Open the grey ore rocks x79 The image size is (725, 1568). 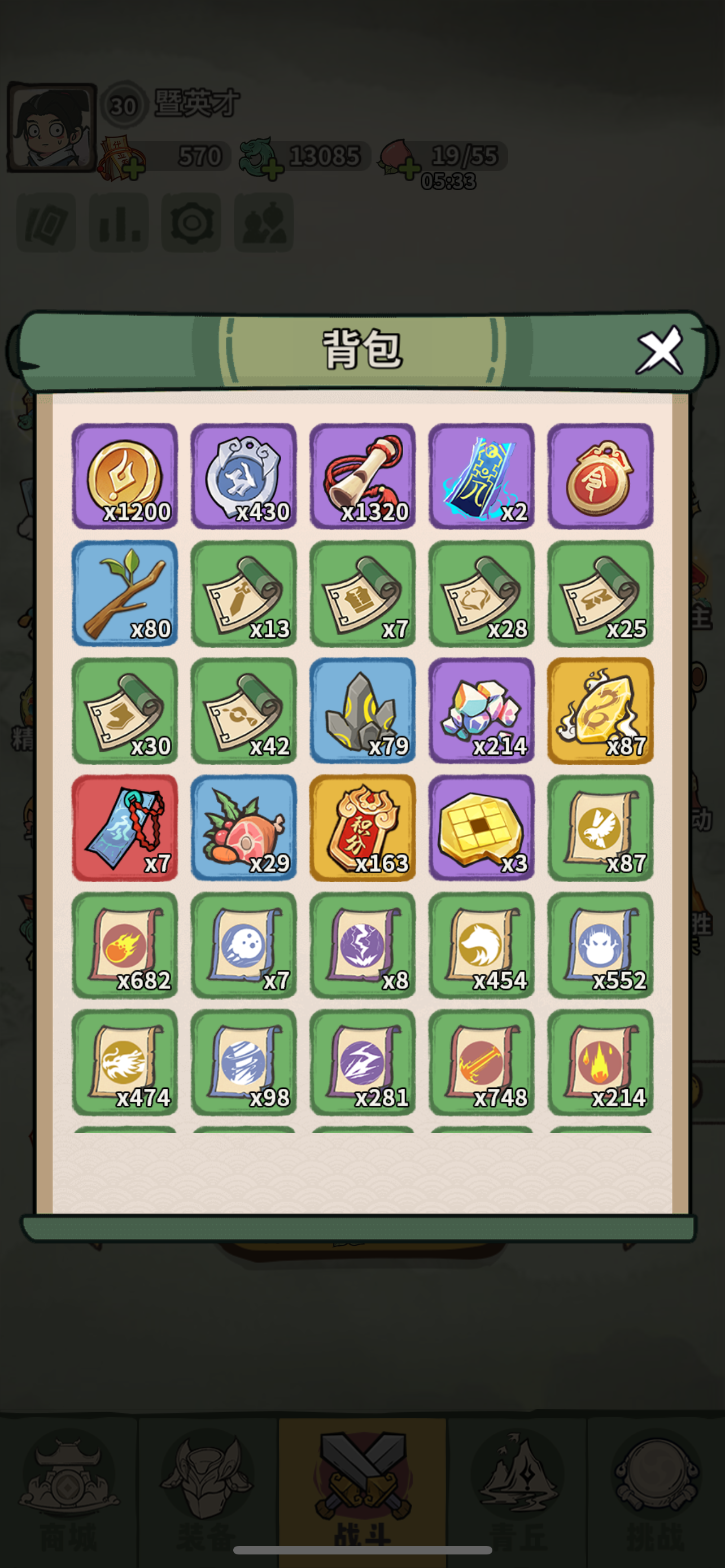point(362,709)
